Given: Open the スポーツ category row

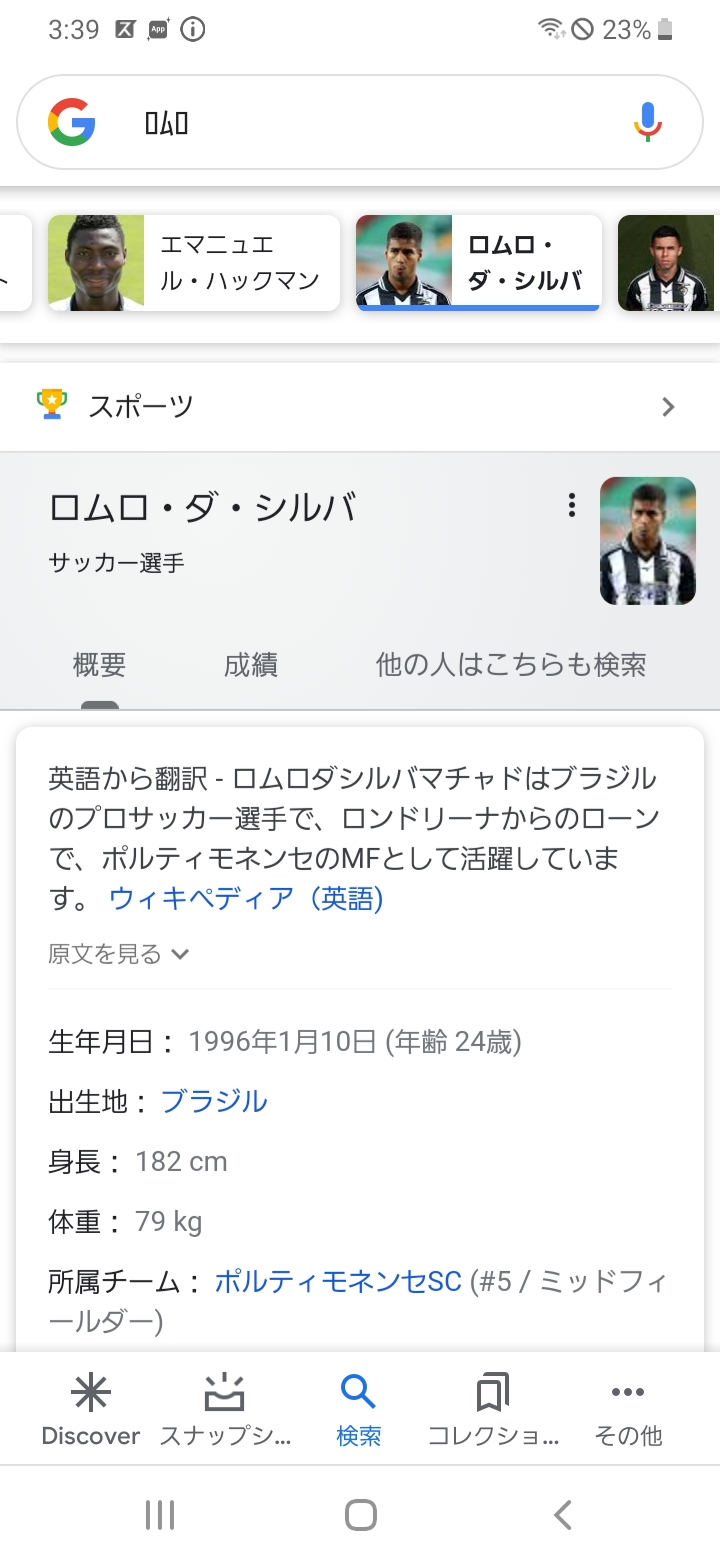Looking at the screenshot, I should pos(360,406).
